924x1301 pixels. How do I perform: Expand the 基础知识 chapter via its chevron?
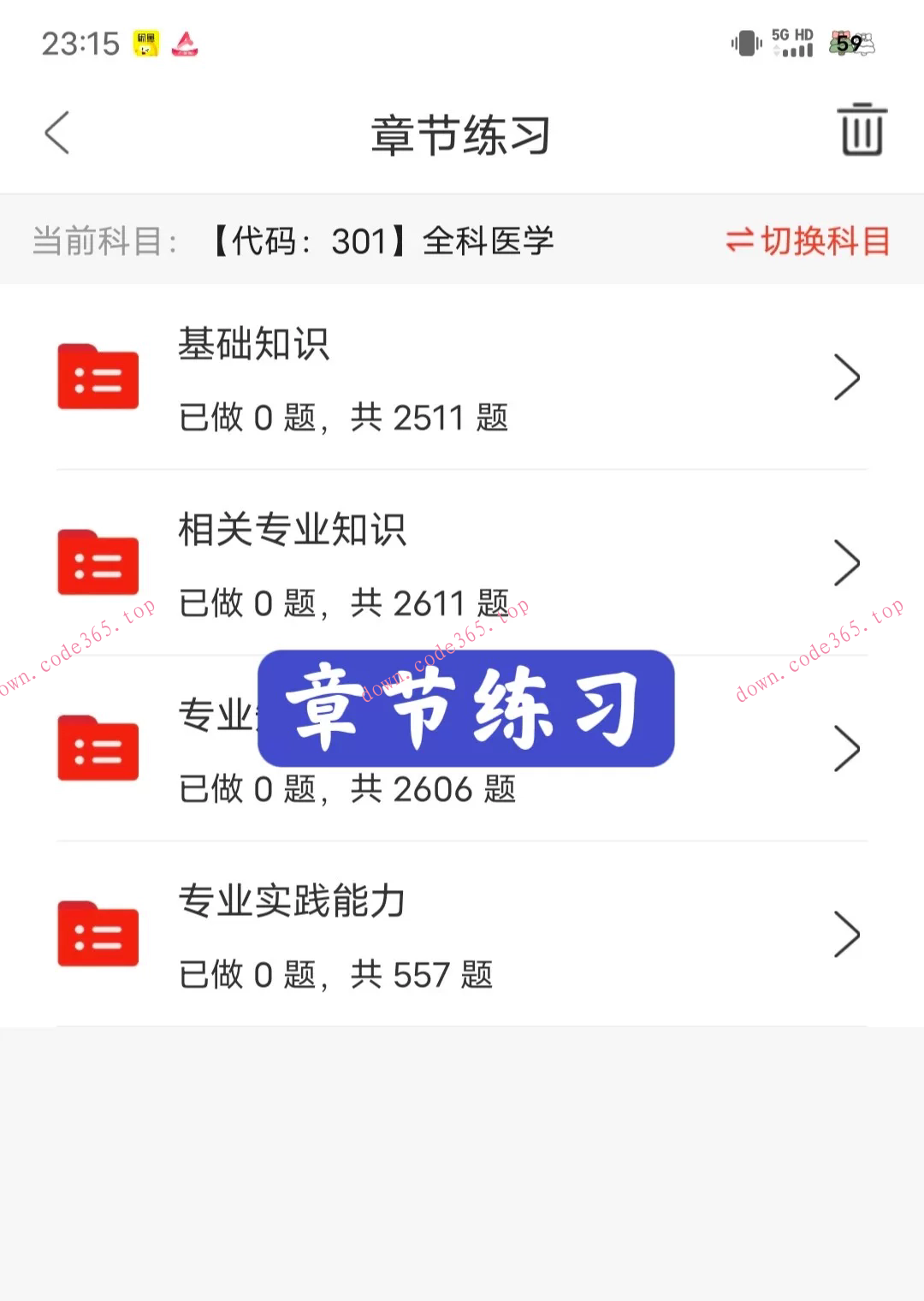click(x=847, y=377)
